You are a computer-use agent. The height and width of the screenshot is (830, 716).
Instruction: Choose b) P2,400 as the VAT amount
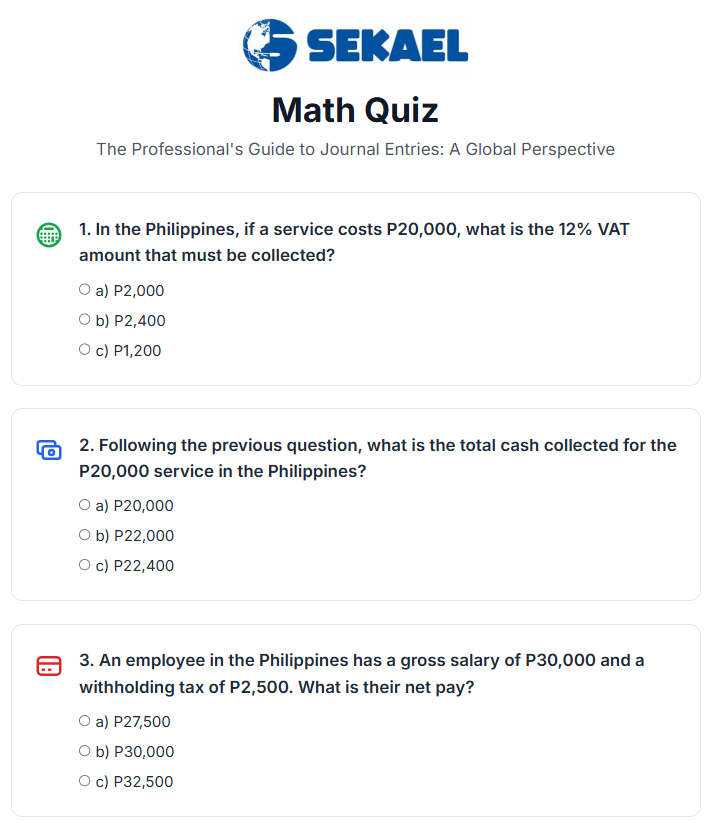point(85,320)
